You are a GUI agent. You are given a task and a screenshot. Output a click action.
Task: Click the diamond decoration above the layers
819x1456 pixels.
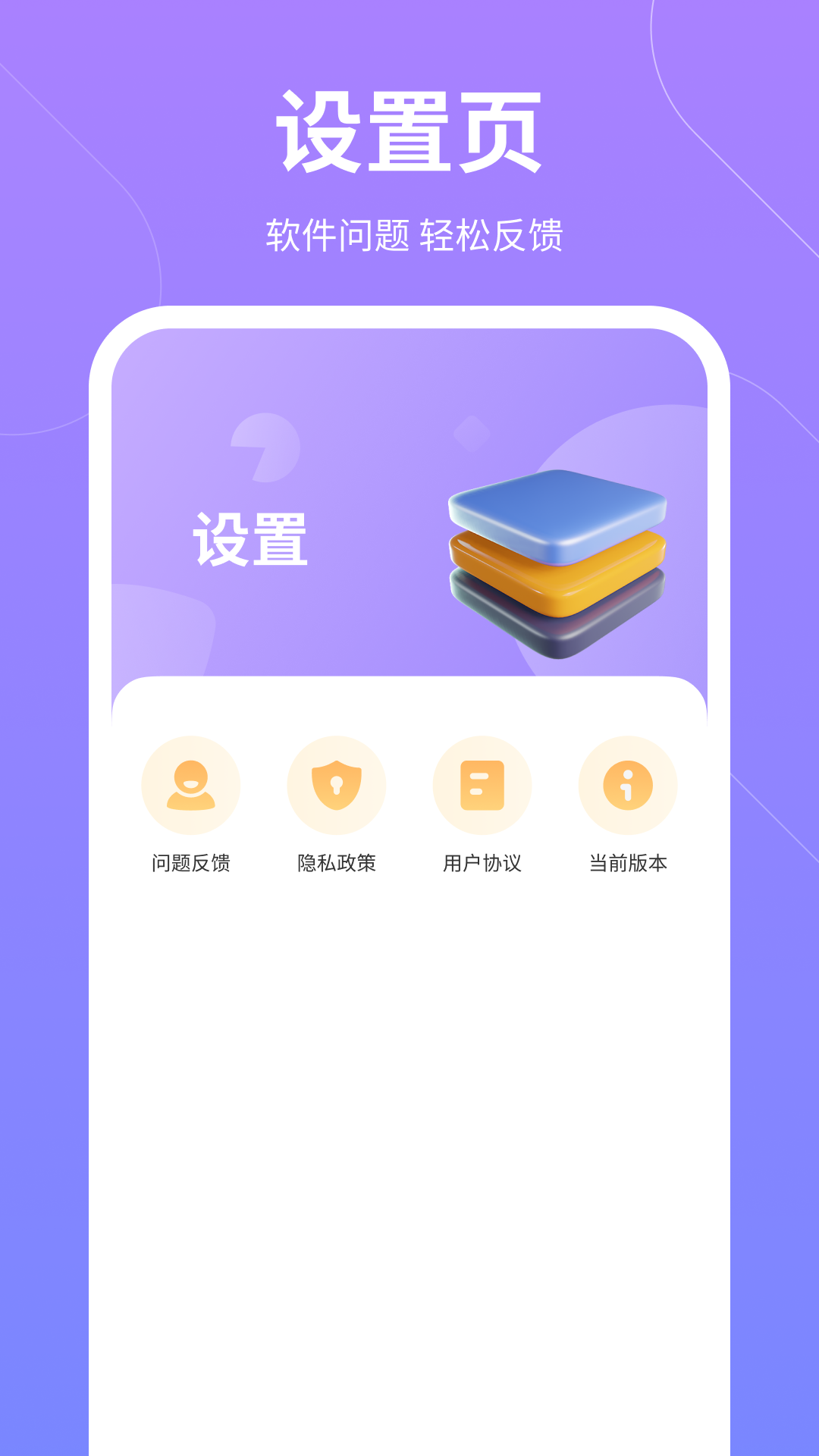(x=472, y=434)
